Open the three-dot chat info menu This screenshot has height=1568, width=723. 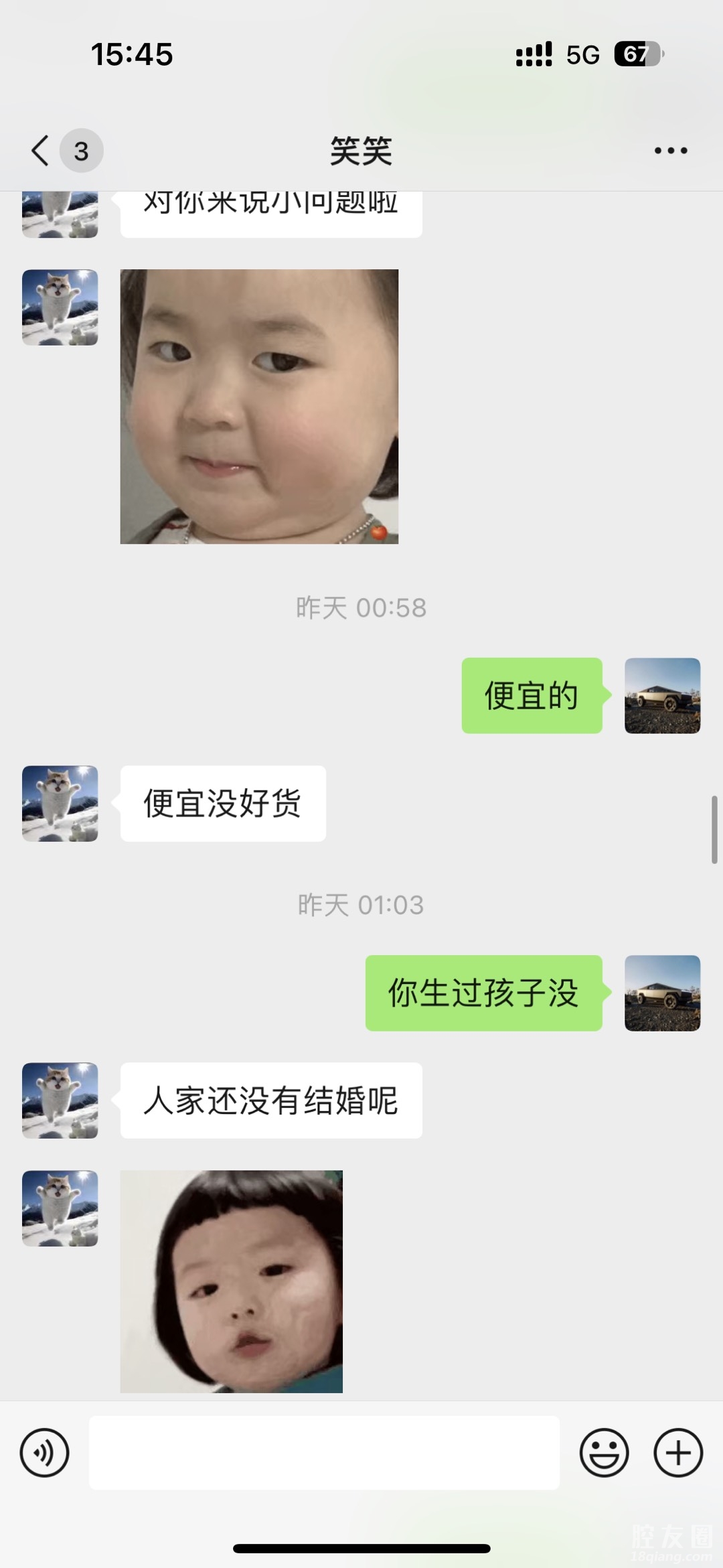pos(671,151)
